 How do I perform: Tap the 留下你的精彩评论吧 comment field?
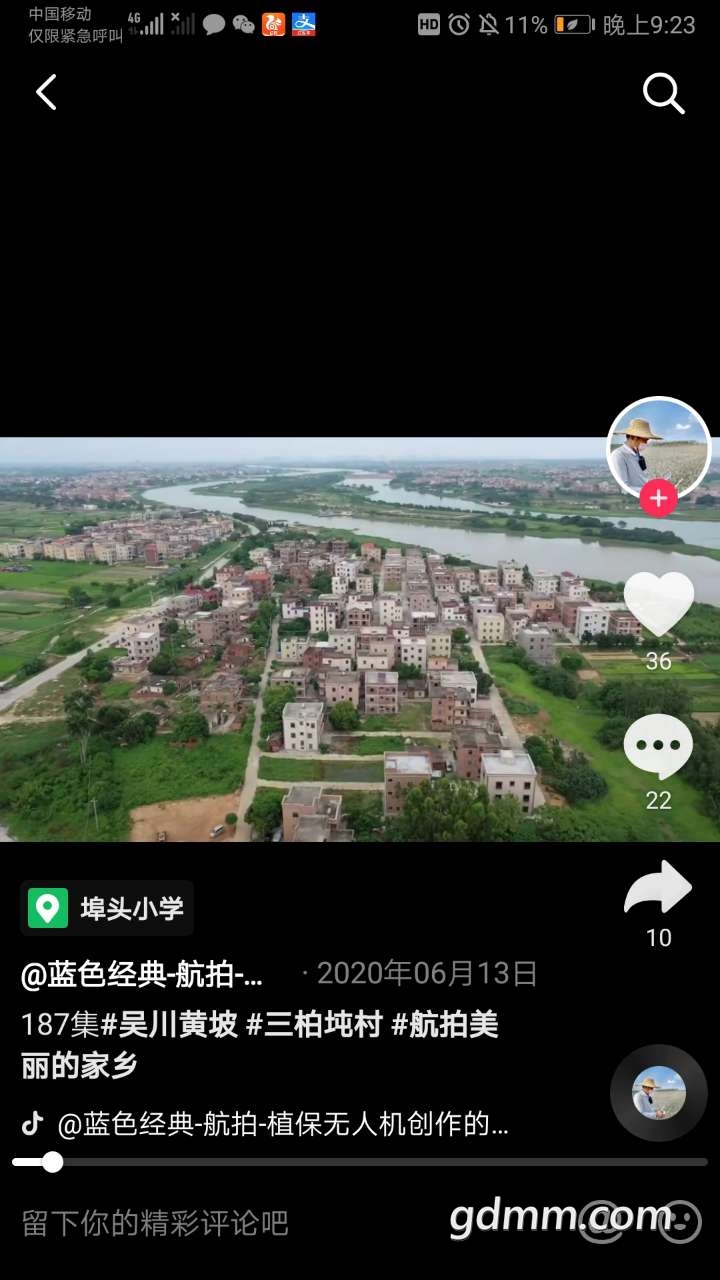(x=155, y=1222)
